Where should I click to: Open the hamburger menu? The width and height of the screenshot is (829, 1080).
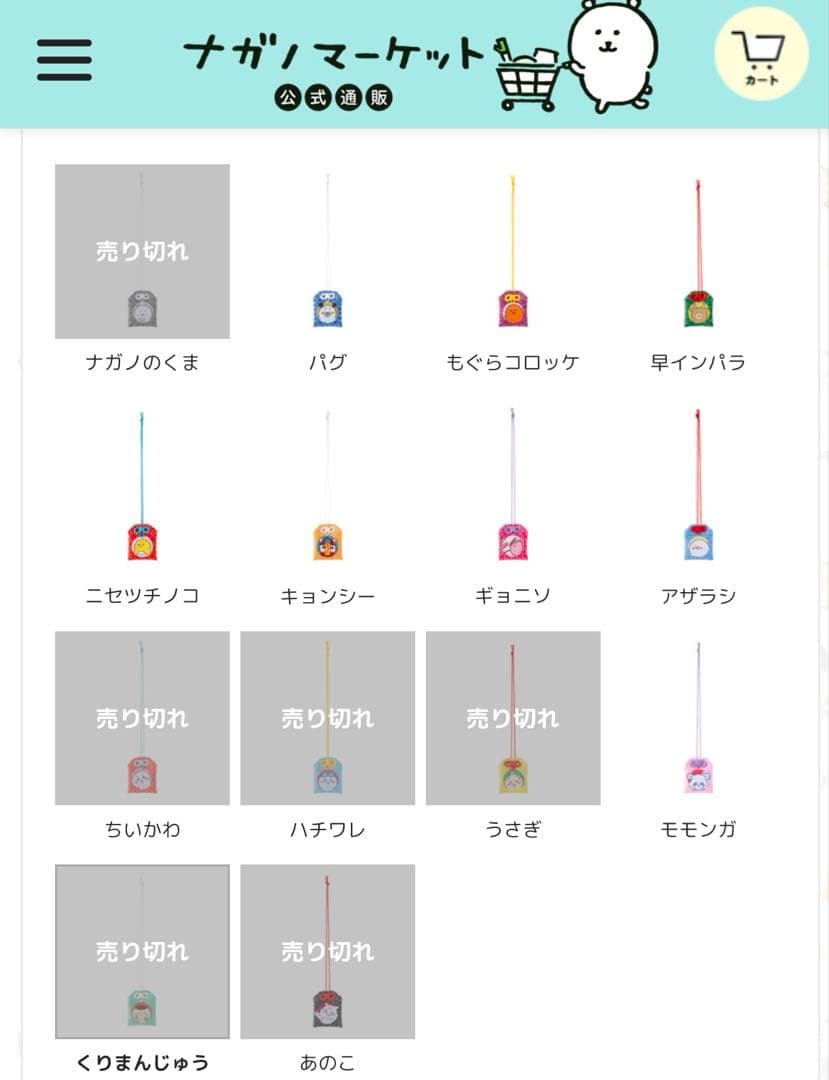tap(64, 60)
